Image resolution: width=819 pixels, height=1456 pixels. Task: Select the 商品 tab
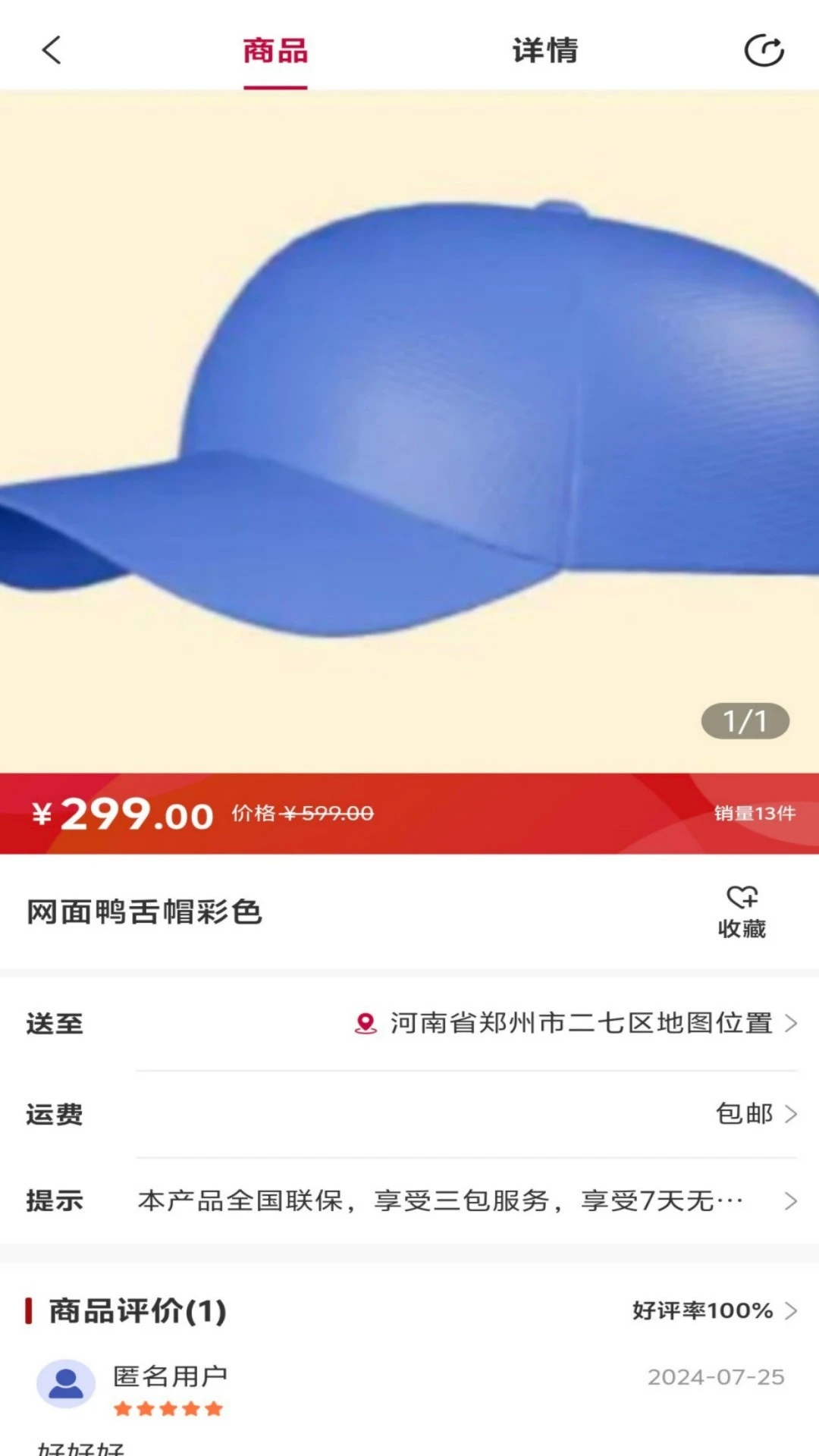[274, 52]
